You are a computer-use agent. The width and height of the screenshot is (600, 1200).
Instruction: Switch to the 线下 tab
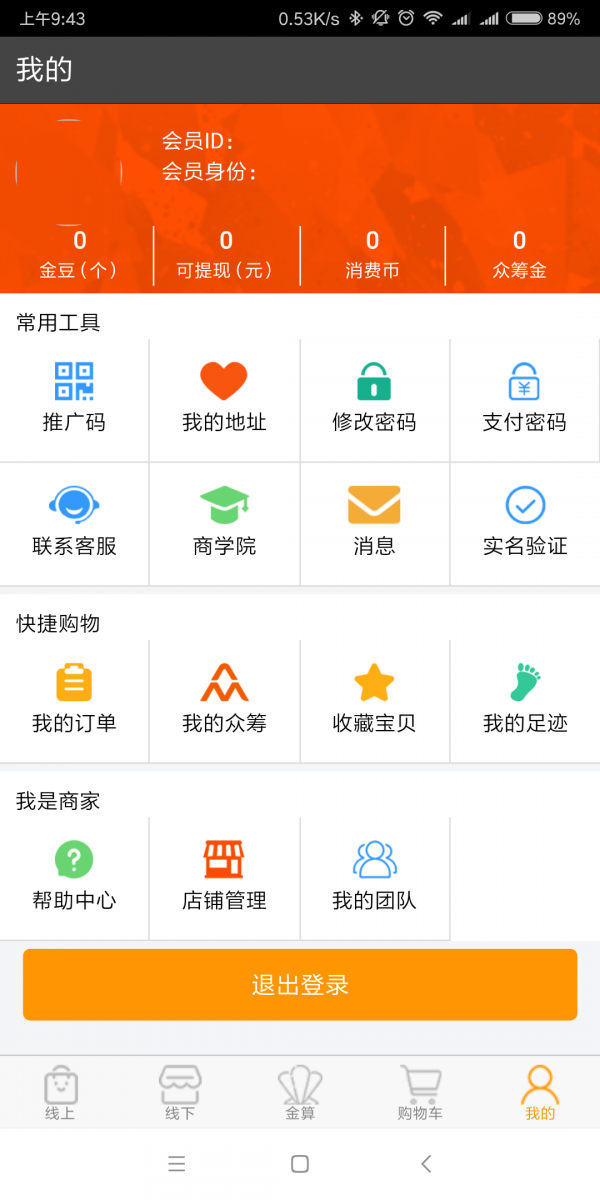click(180, 1092)
